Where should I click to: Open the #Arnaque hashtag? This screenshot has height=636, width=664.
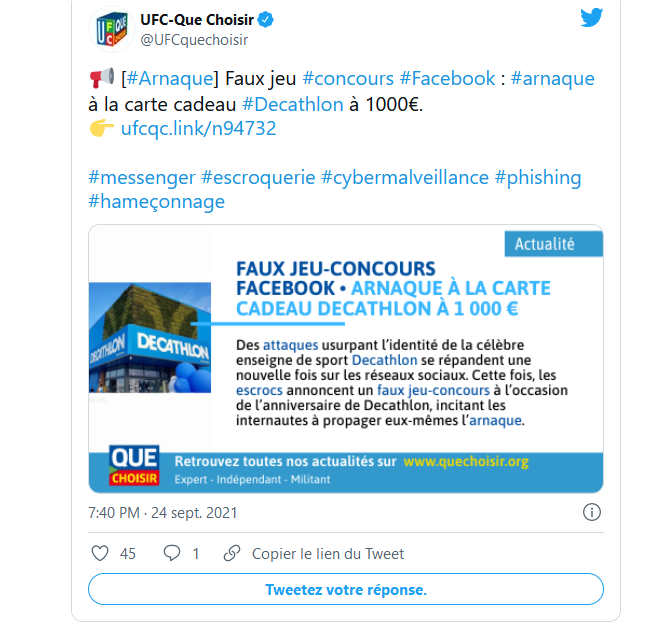[x=169, y=78]
